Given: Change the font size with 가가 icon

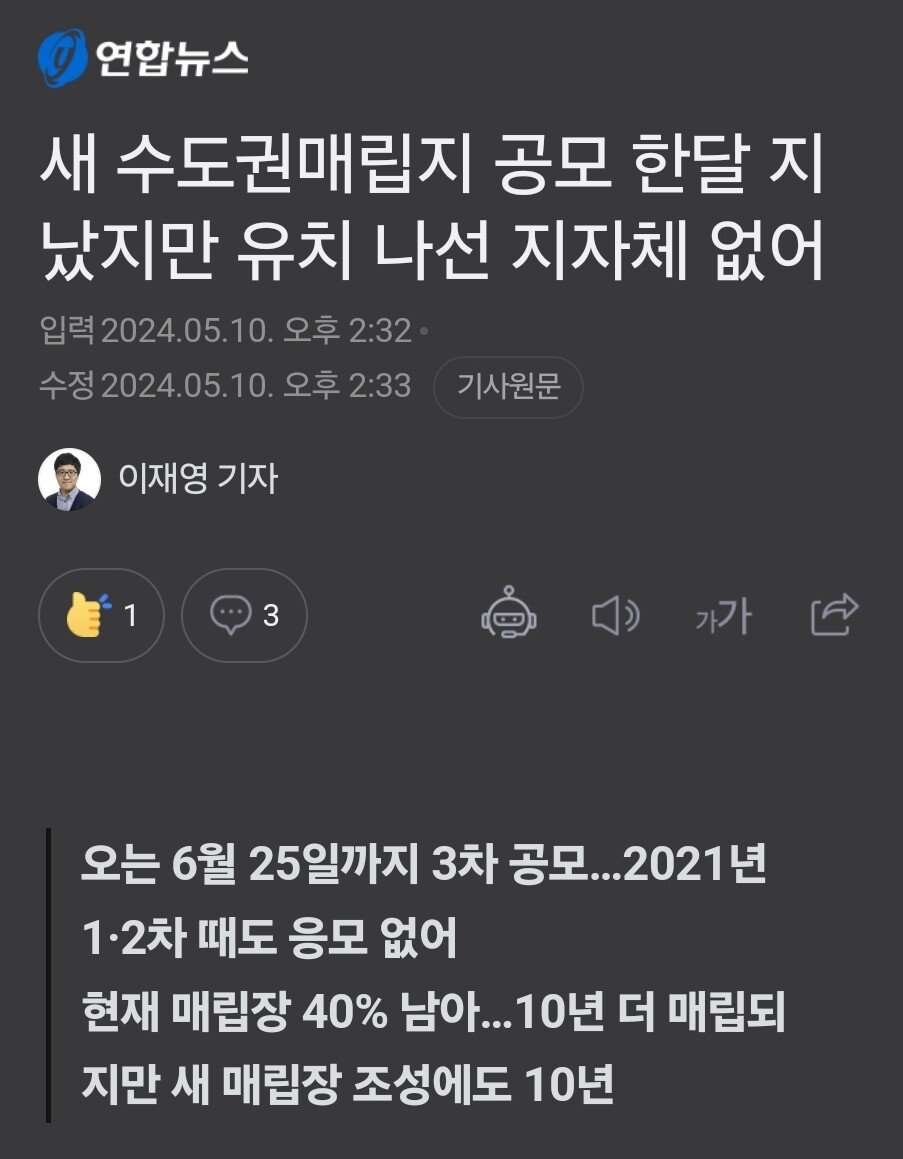Looking at the screenshot, I should click(723, 616).
